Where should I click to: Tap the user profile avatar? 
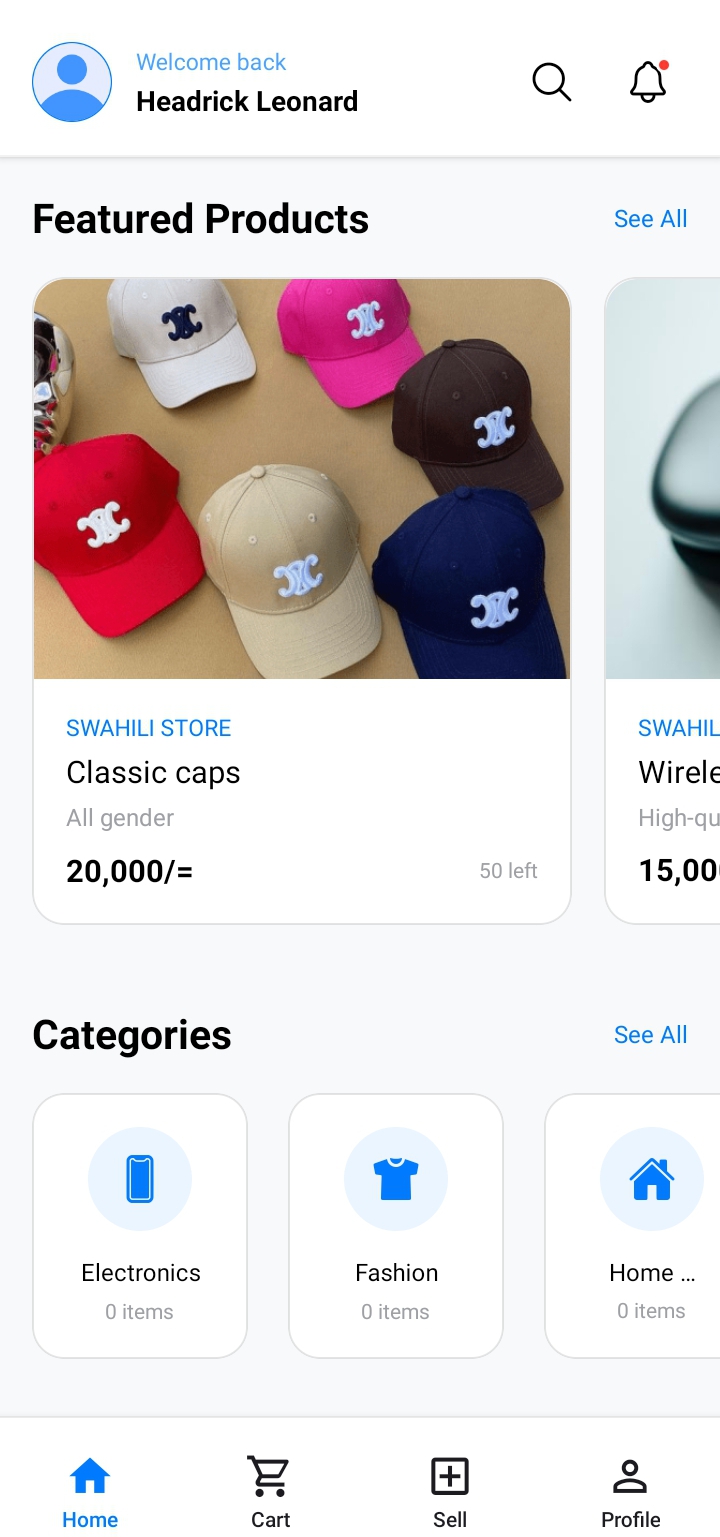[x=72, y=82]
